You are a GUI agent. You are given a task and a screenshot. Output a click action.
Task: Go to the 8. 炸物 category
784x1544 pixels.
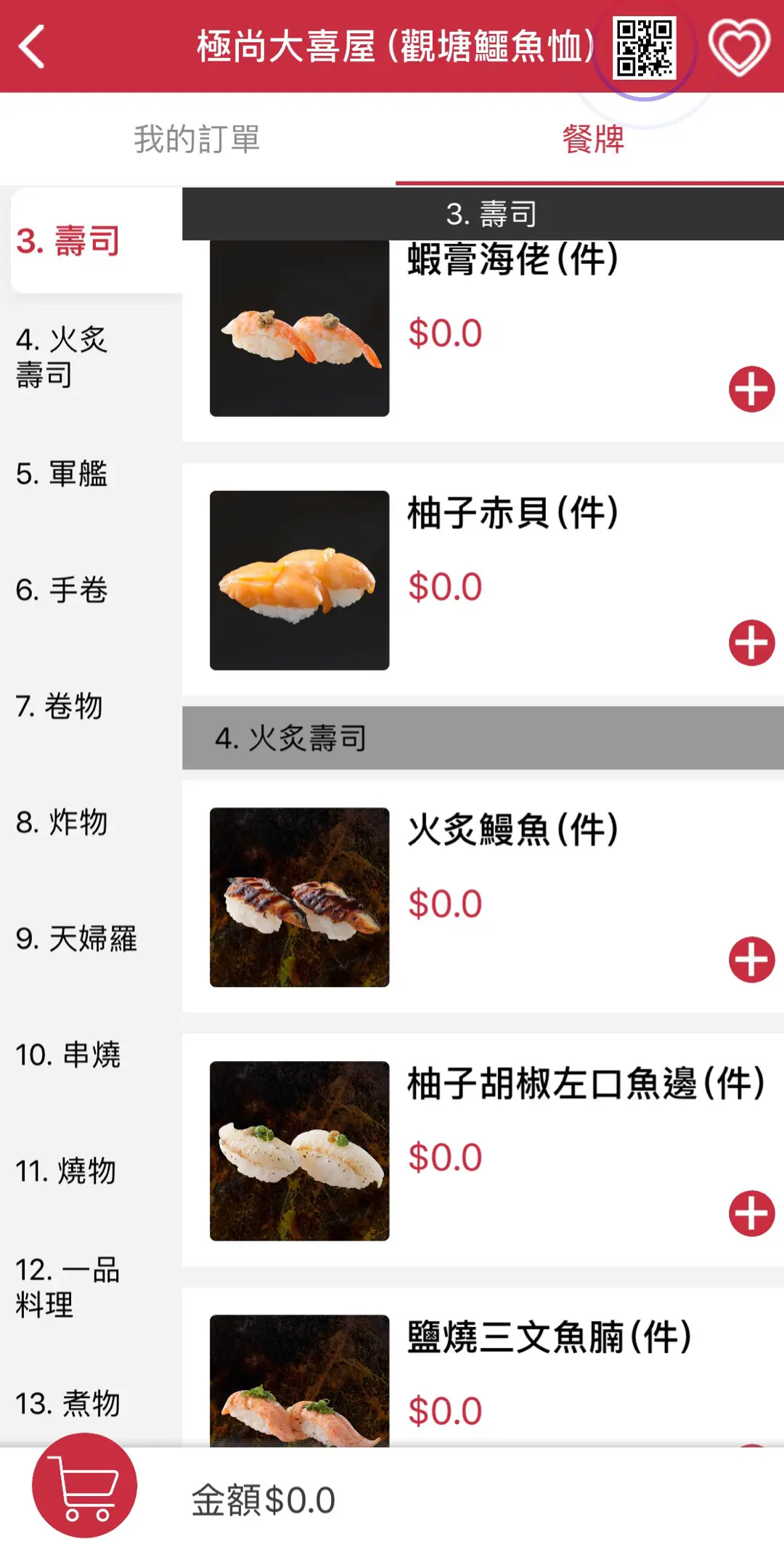[62, 822]
